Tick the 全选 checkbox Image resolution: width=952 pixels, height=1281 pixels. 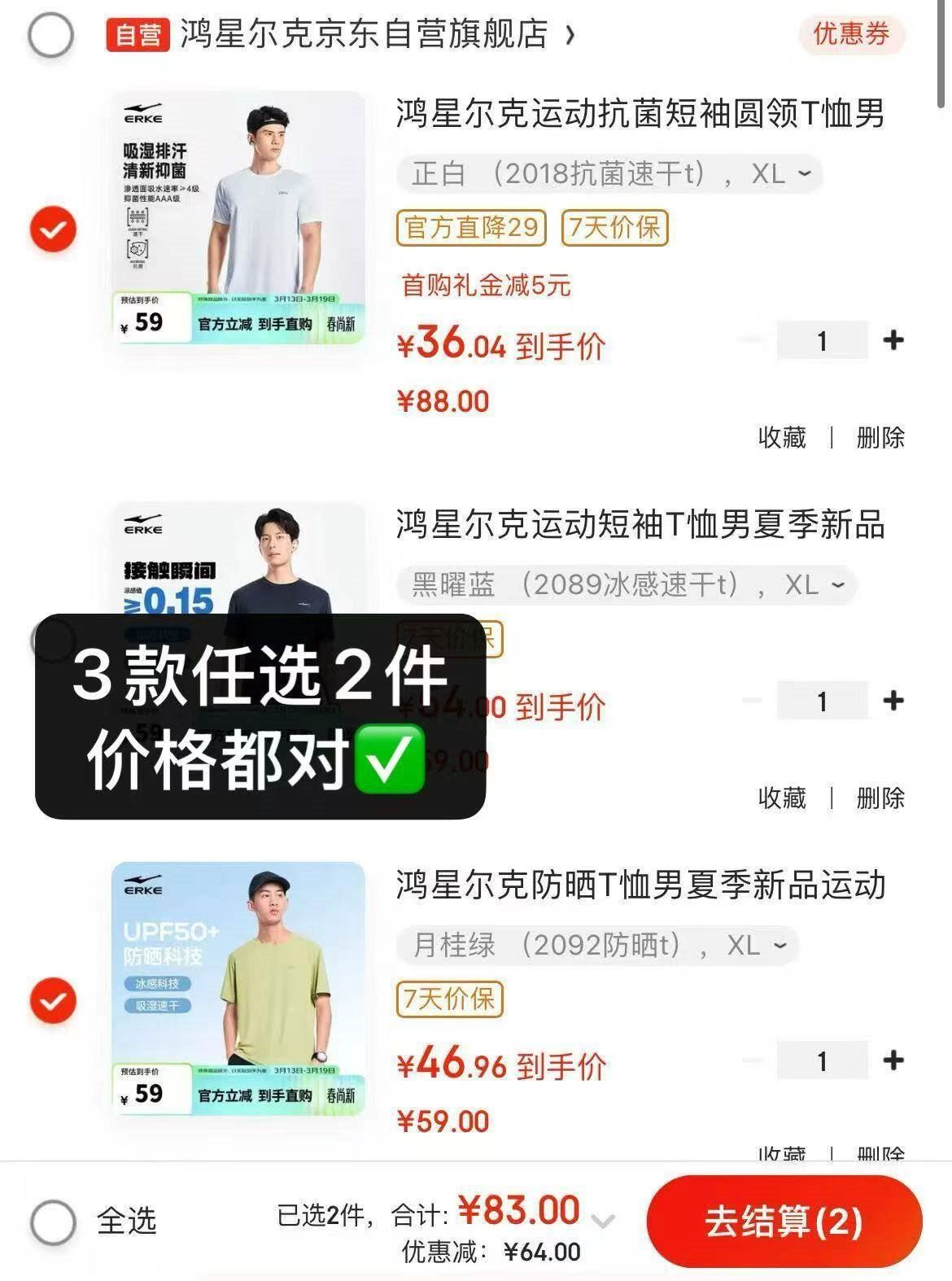click(53, 1222)
